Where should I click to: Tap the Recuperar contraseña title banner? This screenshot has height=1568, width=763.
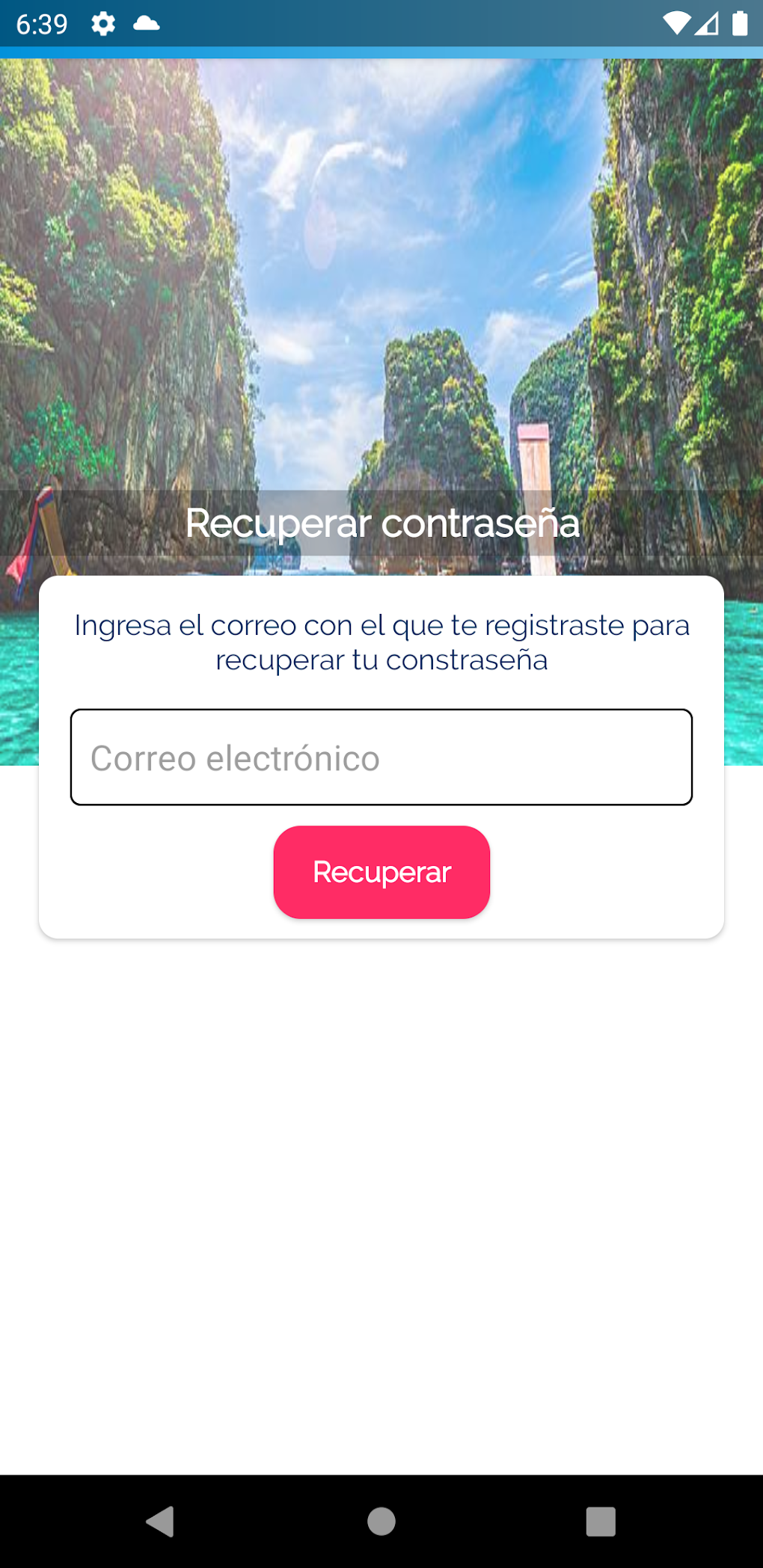point(381,523)
